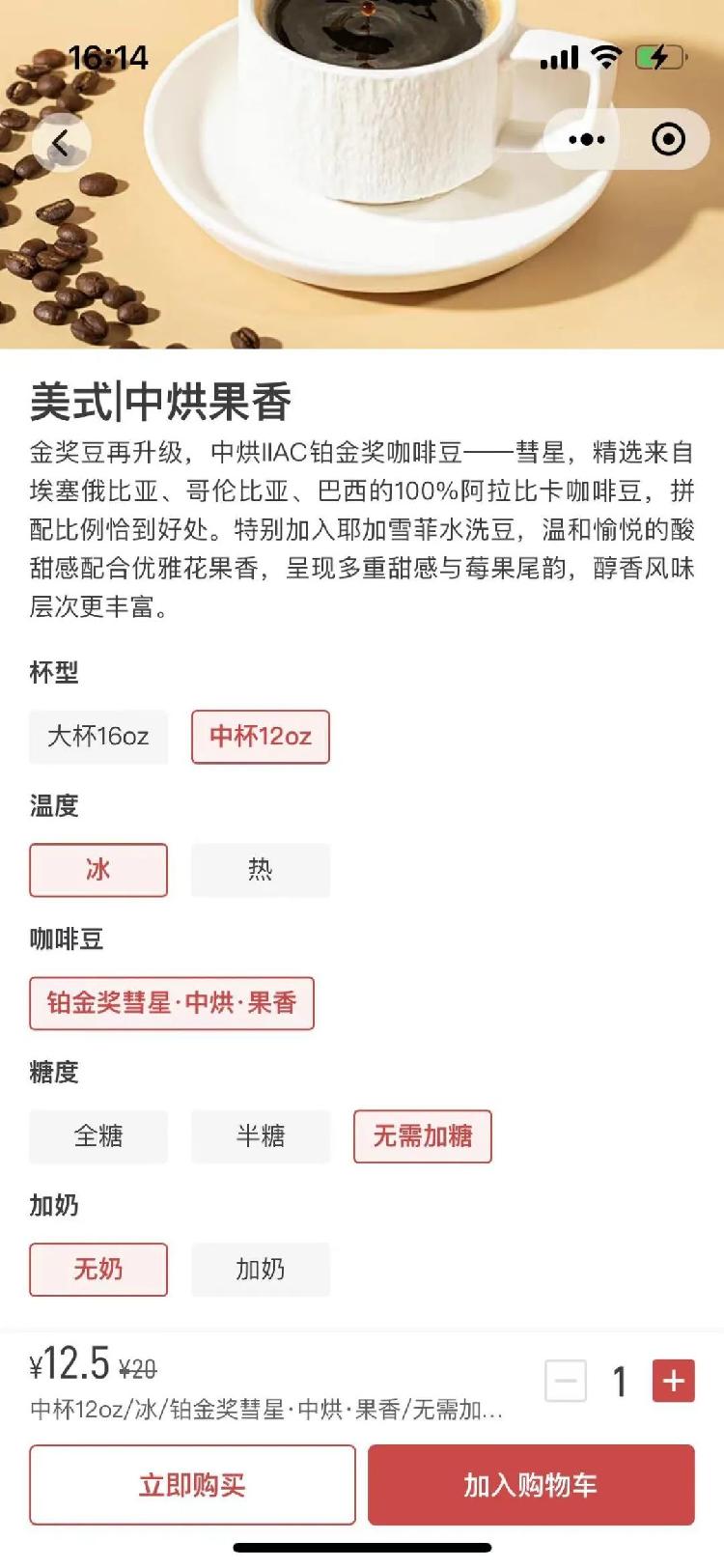Viewport: 724px width, 1568px height.
Task: Go back using the arrow icon
Action: tap(61, 143)
